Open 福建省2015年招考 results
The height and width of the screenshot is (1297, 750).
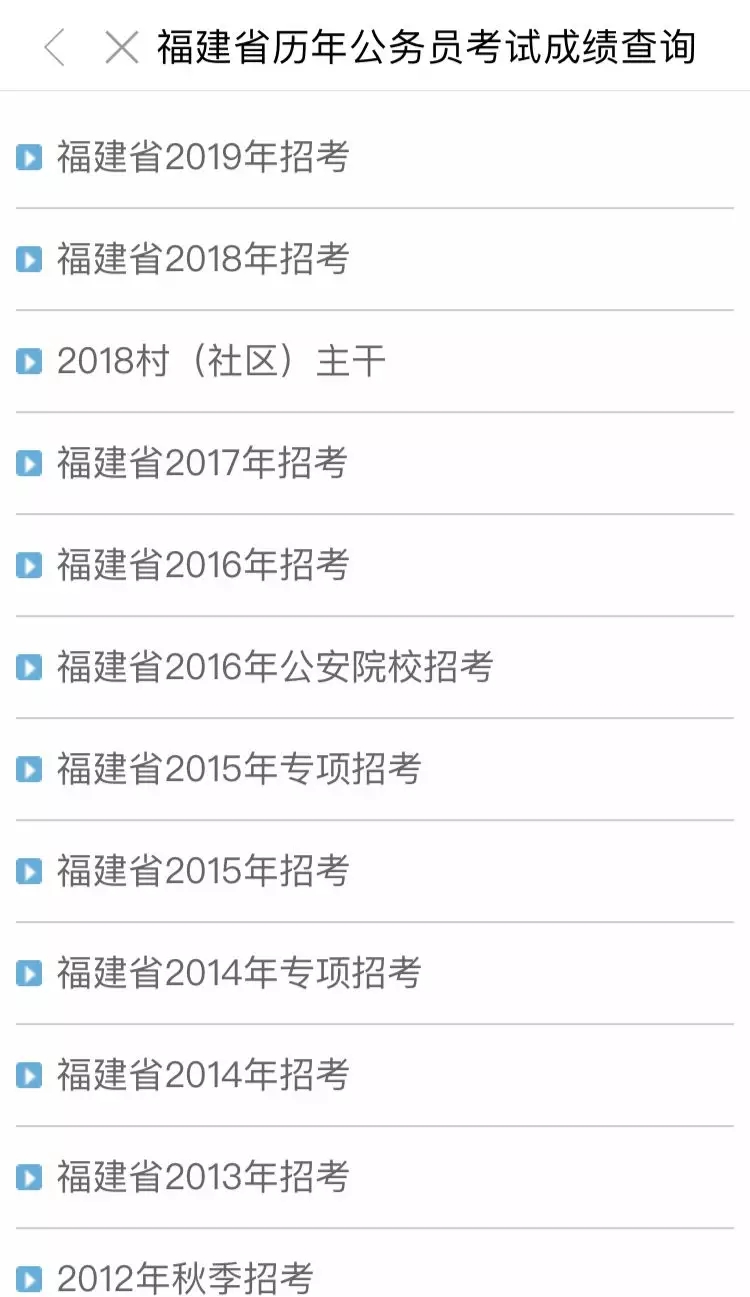(202, 872)
